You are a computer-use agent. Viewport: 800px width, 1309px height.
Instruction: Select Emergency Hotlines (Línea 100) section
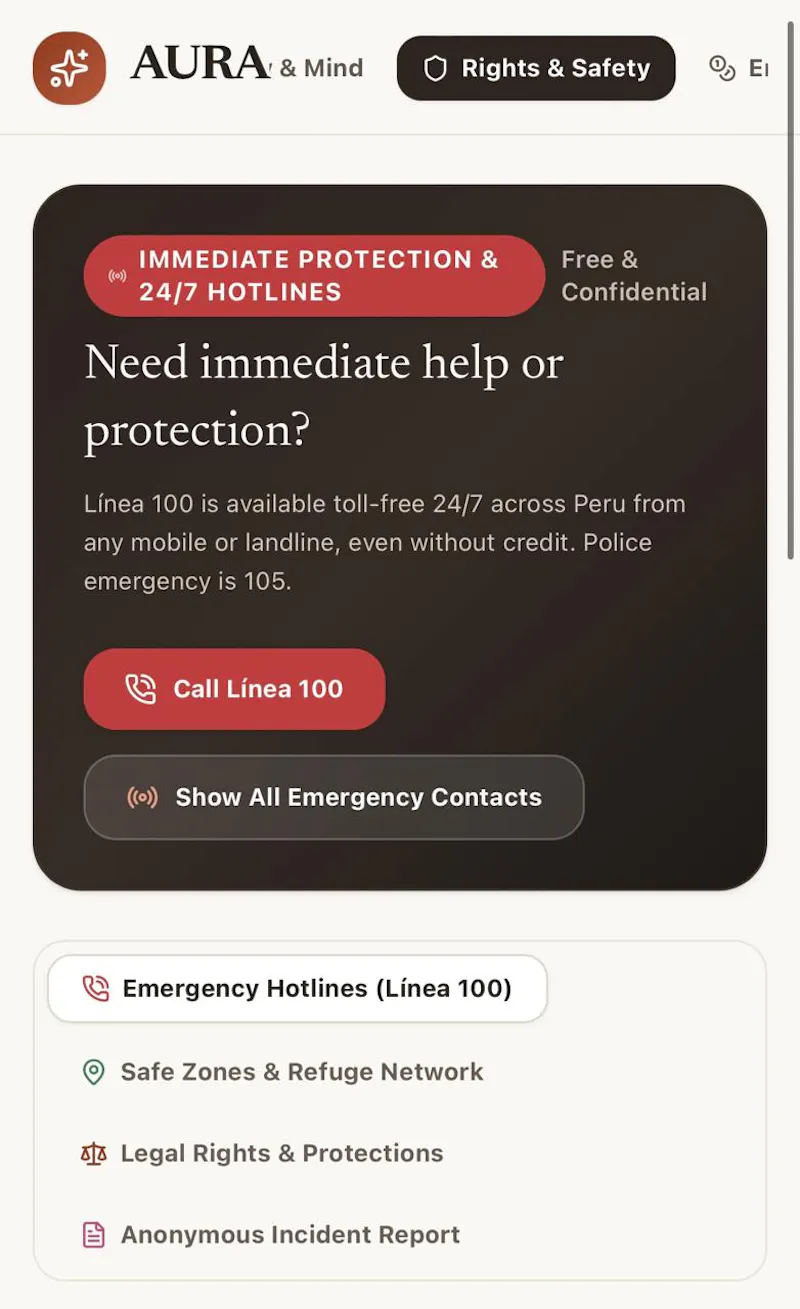[x=297, y=989]
